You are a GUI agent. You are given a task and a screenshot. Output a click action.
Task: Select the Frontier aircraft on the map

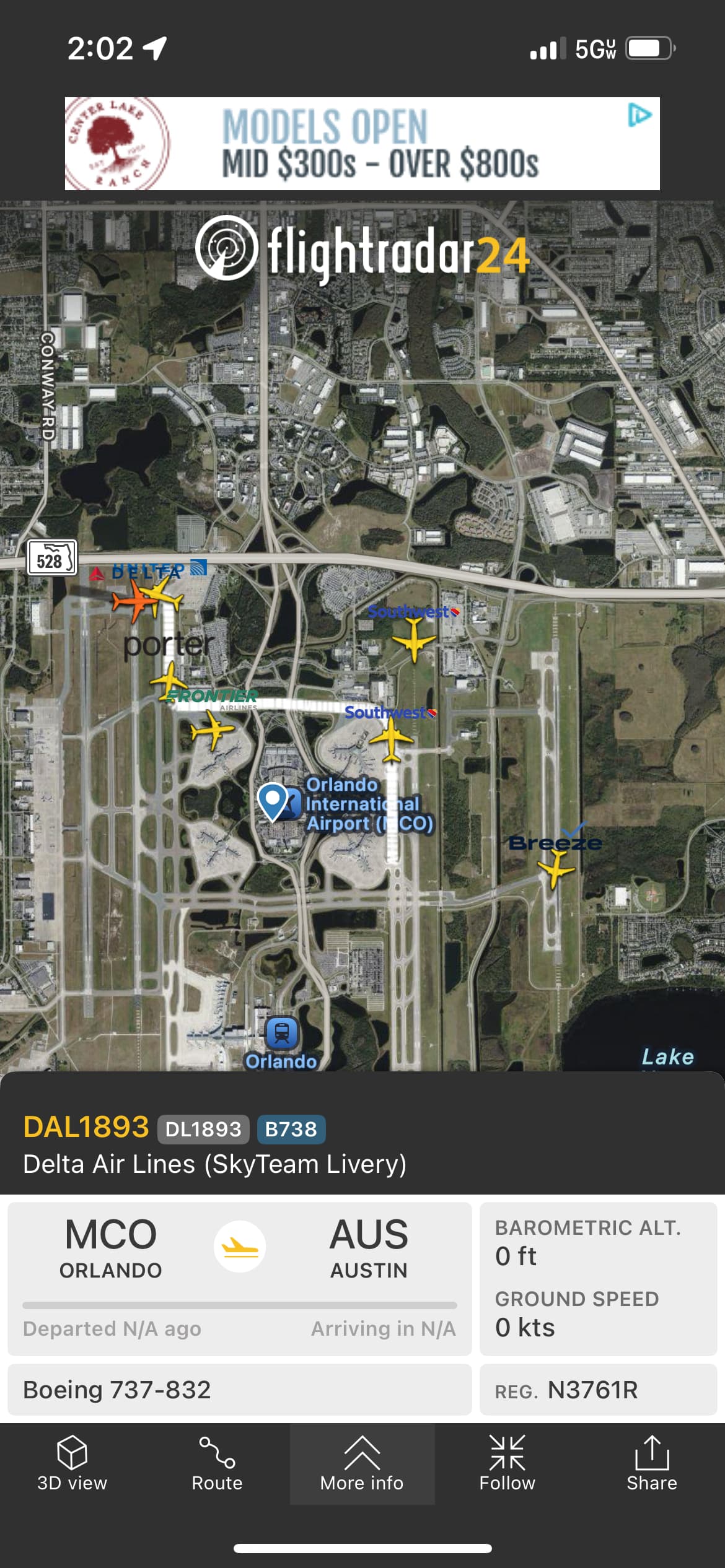(212, 730)
